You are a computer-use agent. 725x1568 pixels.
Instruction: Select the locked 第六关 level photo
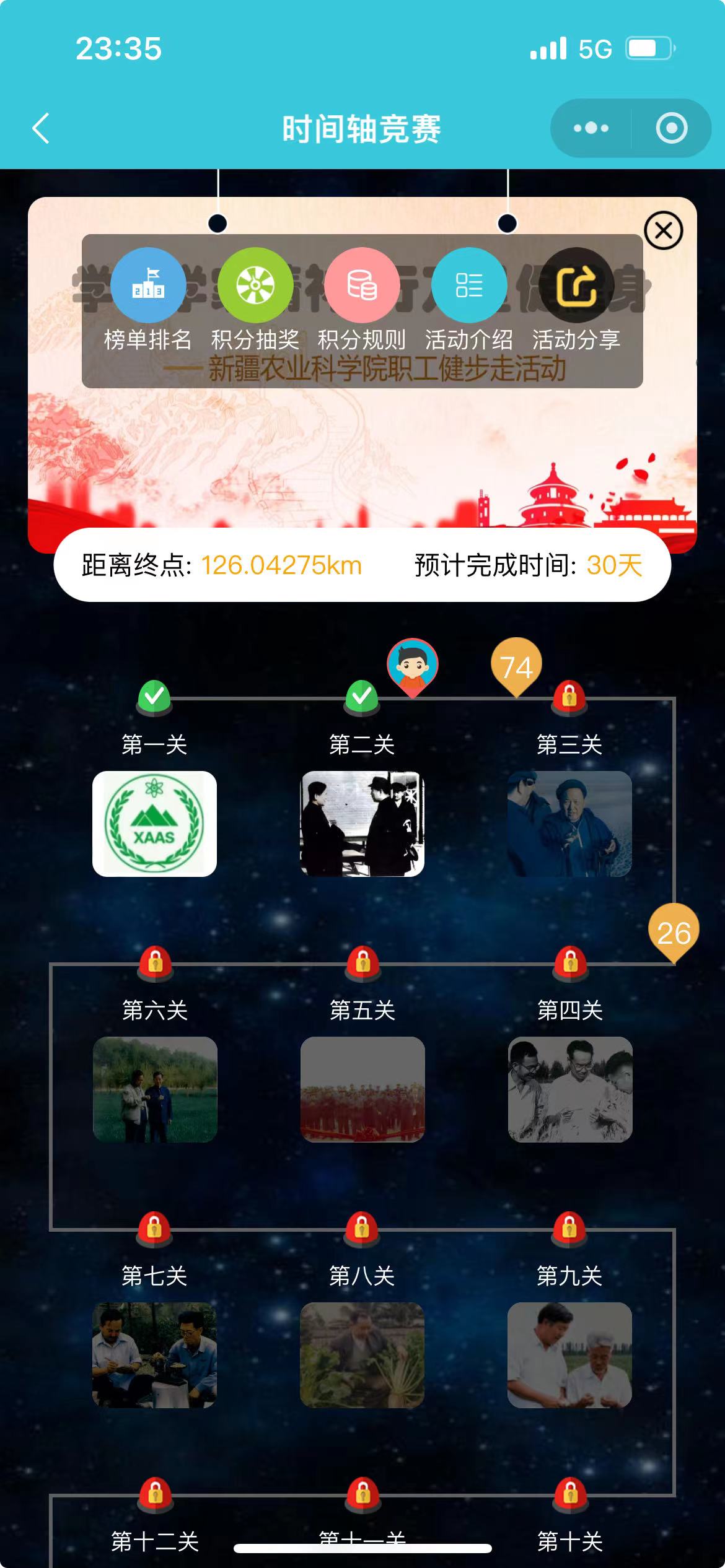pyautogui.click(x=154, y=1089)
